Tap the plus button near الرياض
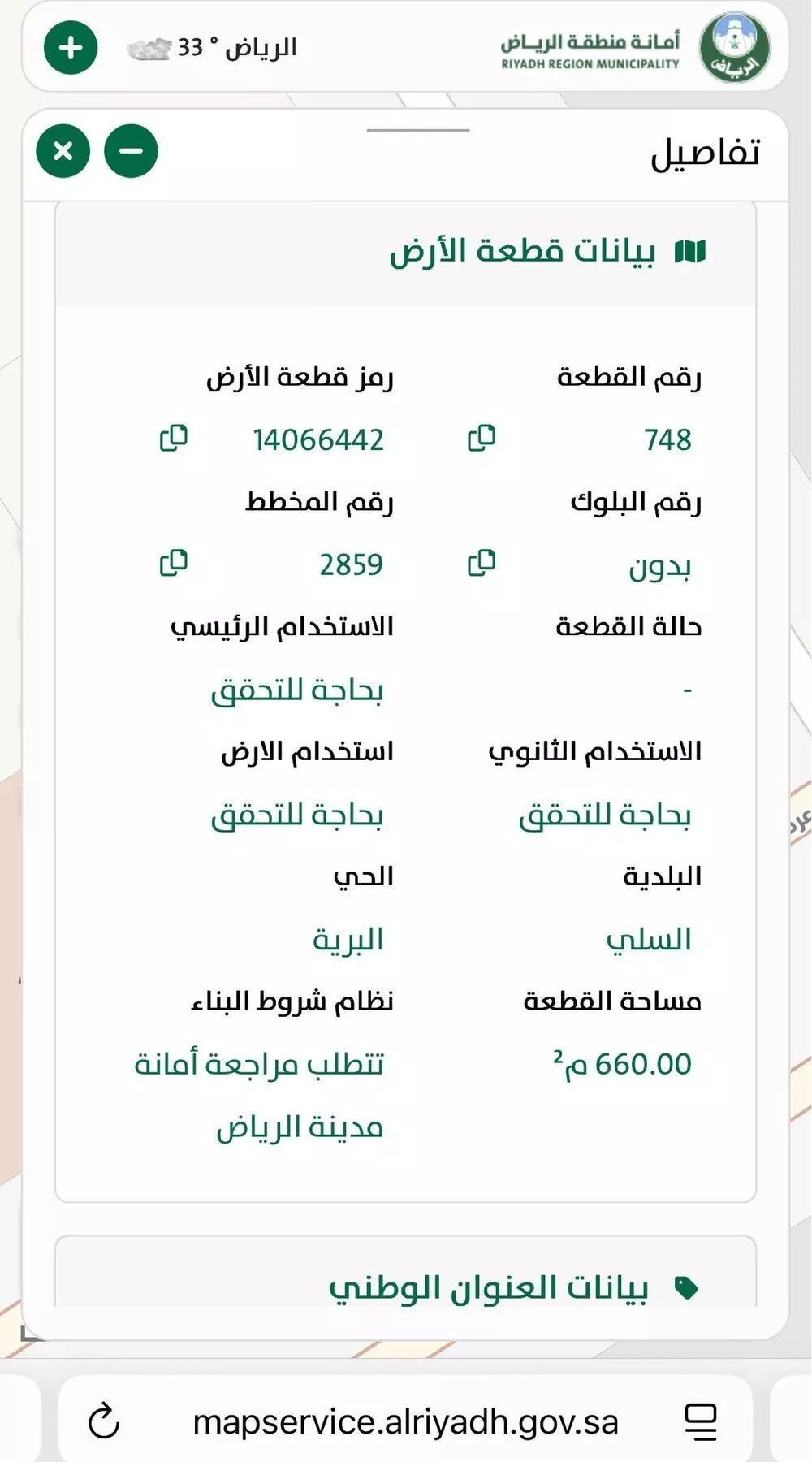 pyautogui.click(x=71, y=48)
